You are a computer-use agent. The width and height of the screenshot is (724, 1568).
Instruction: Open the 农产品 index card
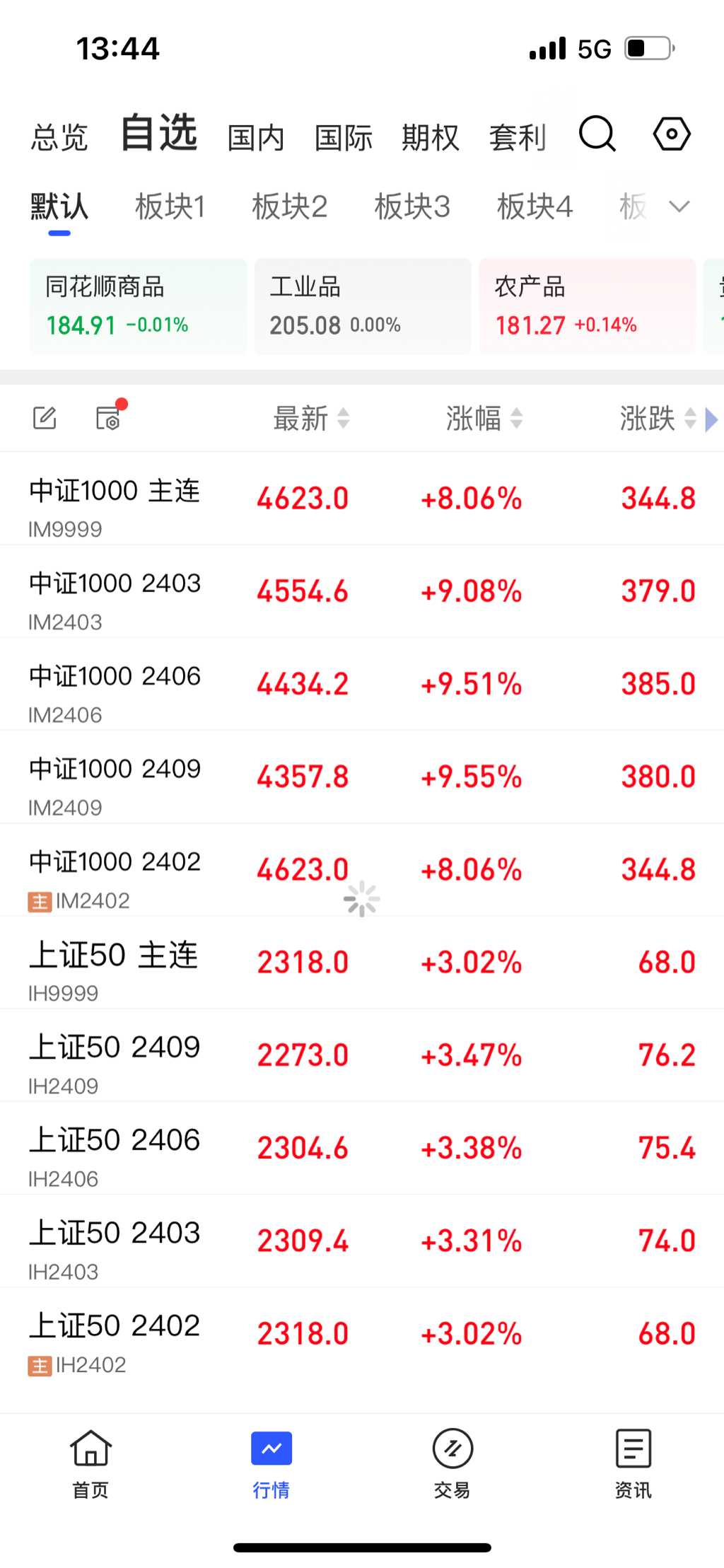coord(587,306)
